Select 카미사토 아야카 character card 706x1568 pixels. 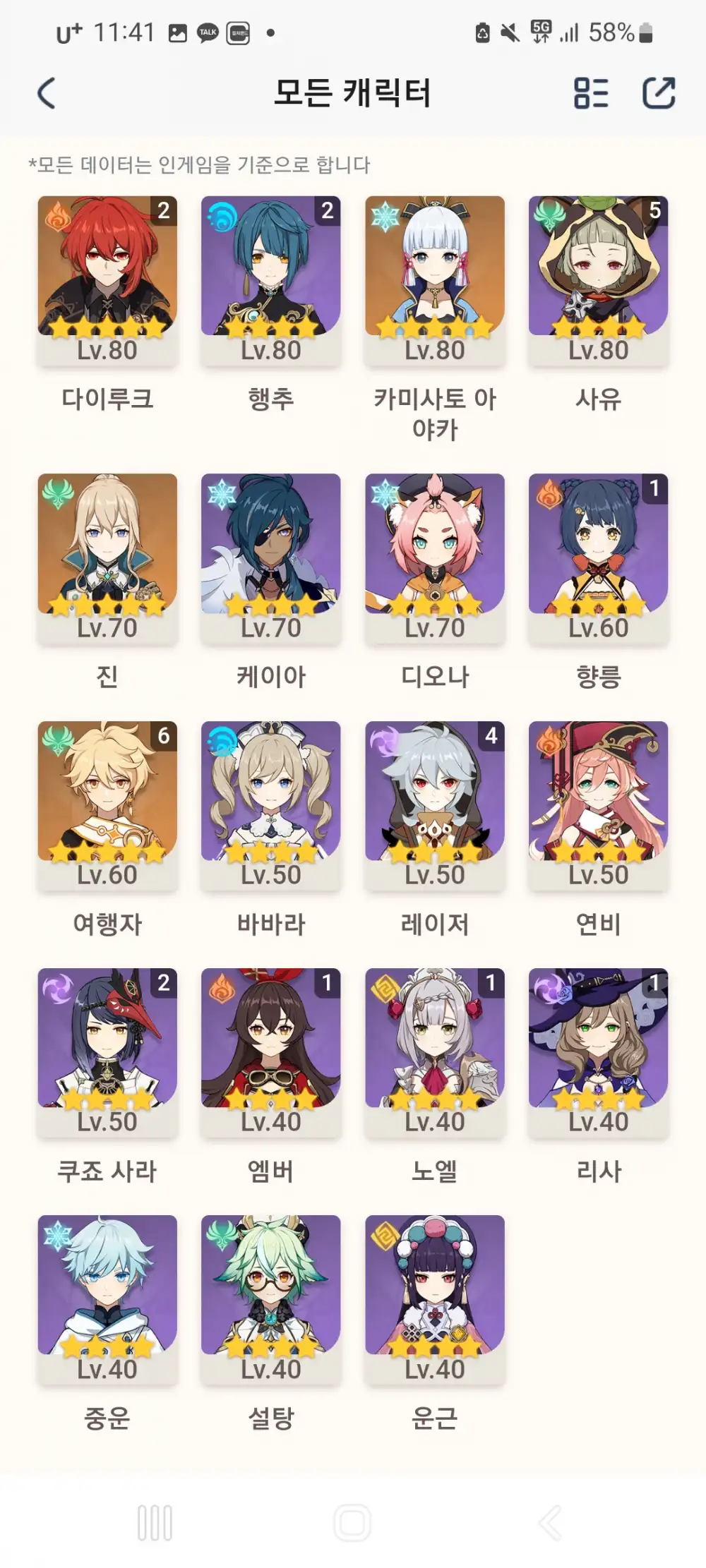pos(435,280)
